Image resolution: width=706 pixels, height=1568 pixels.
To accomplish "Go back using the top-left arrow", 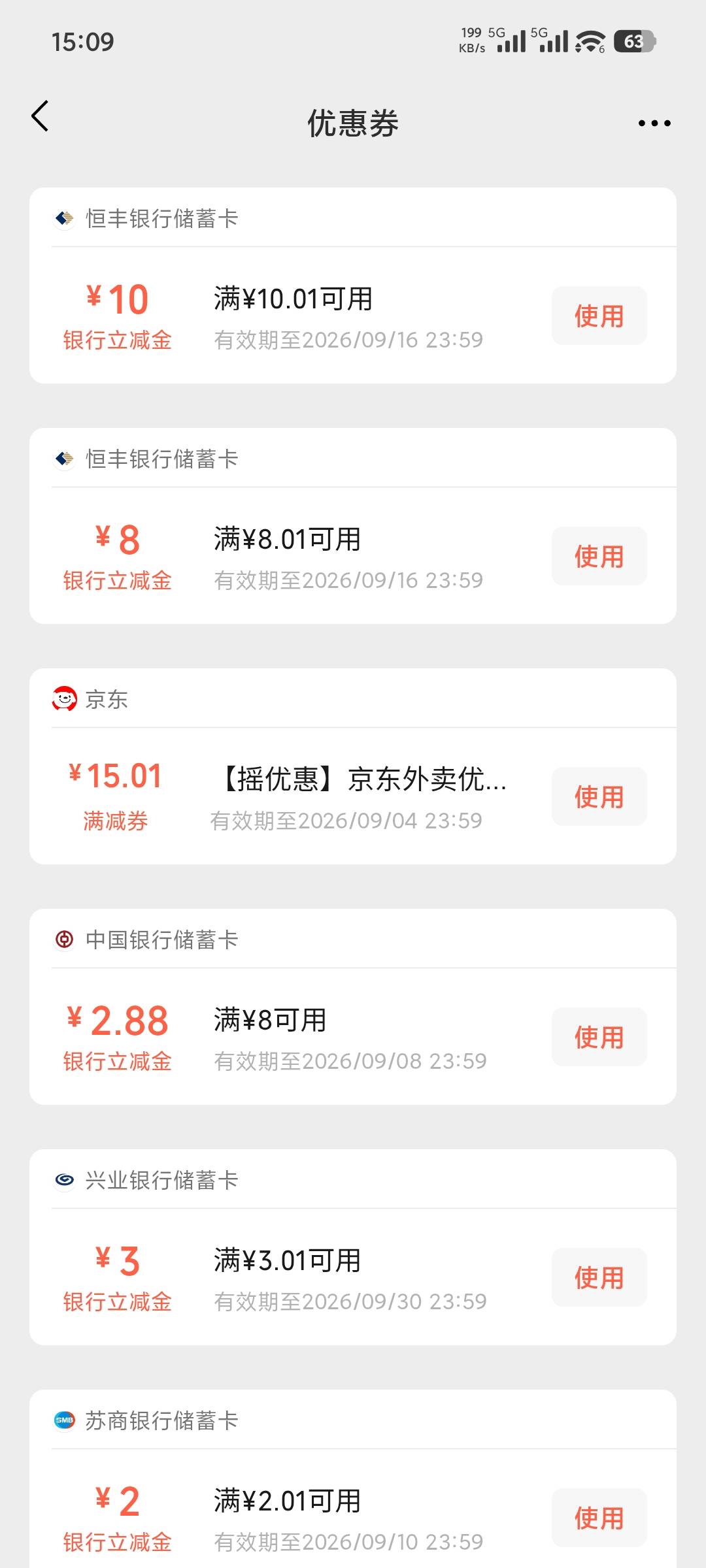I will click(x=41, y=116).
